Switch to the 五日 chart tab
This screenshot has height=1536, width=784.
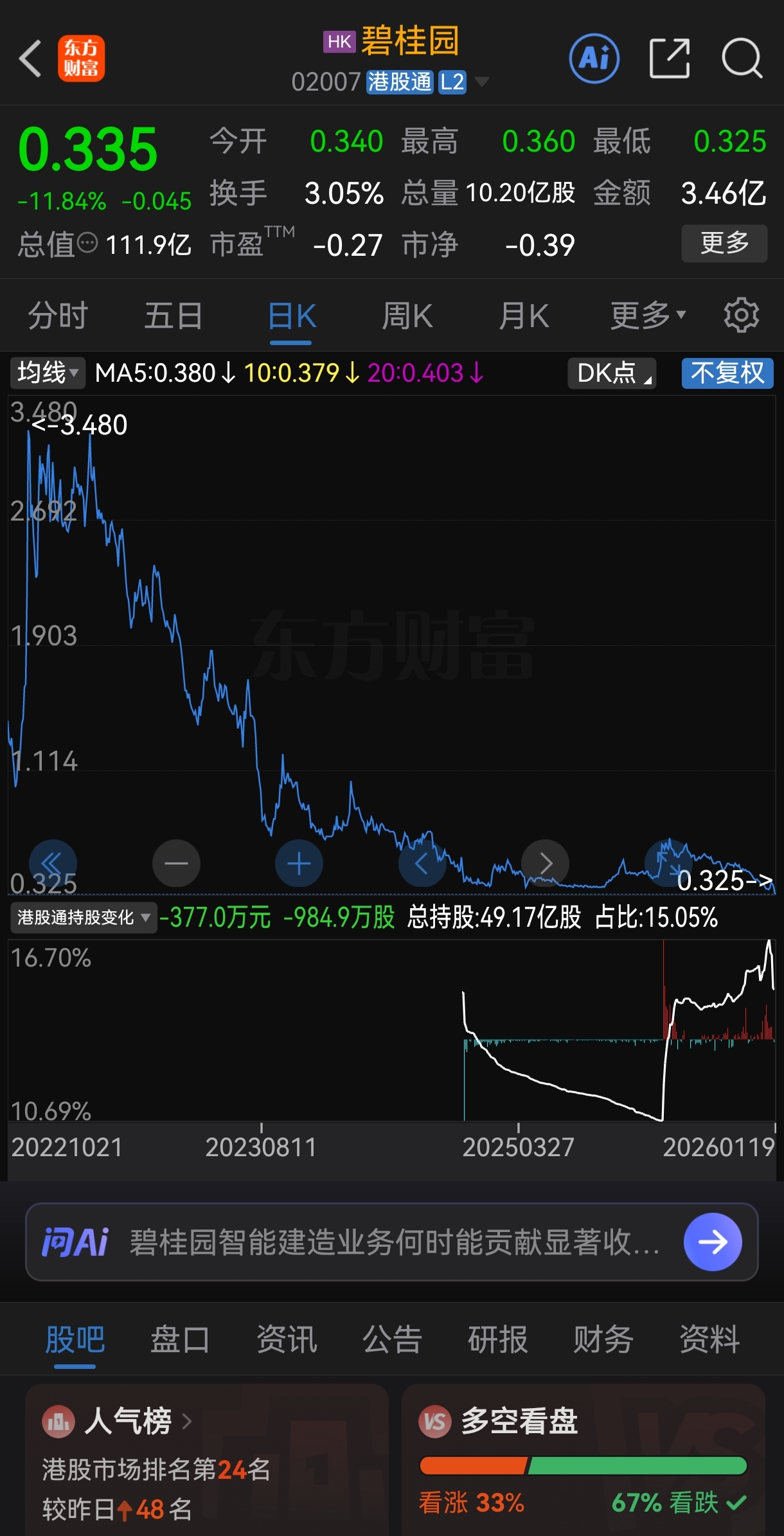click(174, 316)
